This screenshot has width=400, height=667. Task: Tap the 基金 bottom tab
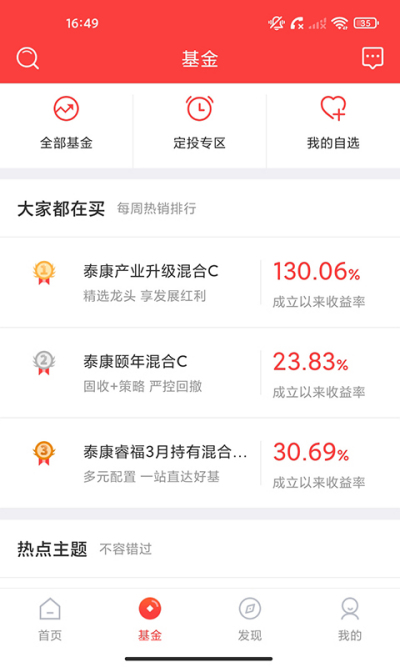pos(150,619)
